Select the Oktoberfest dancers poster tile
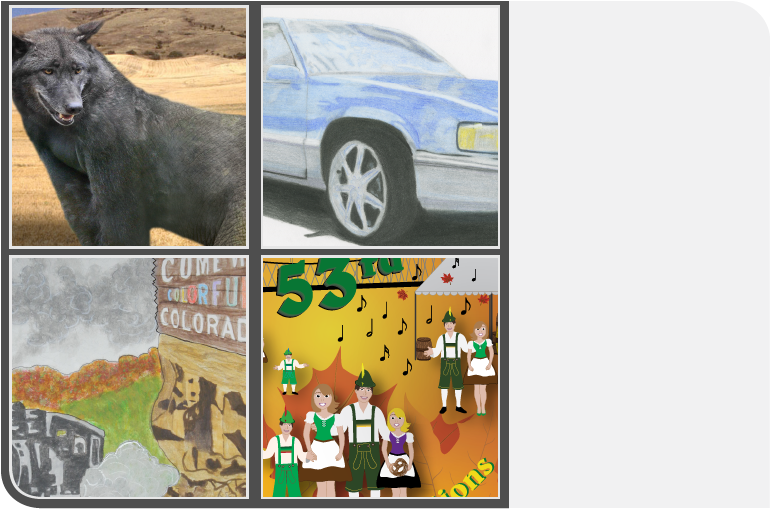The width and height of the screenshot is (770, 510). (380, 376)
